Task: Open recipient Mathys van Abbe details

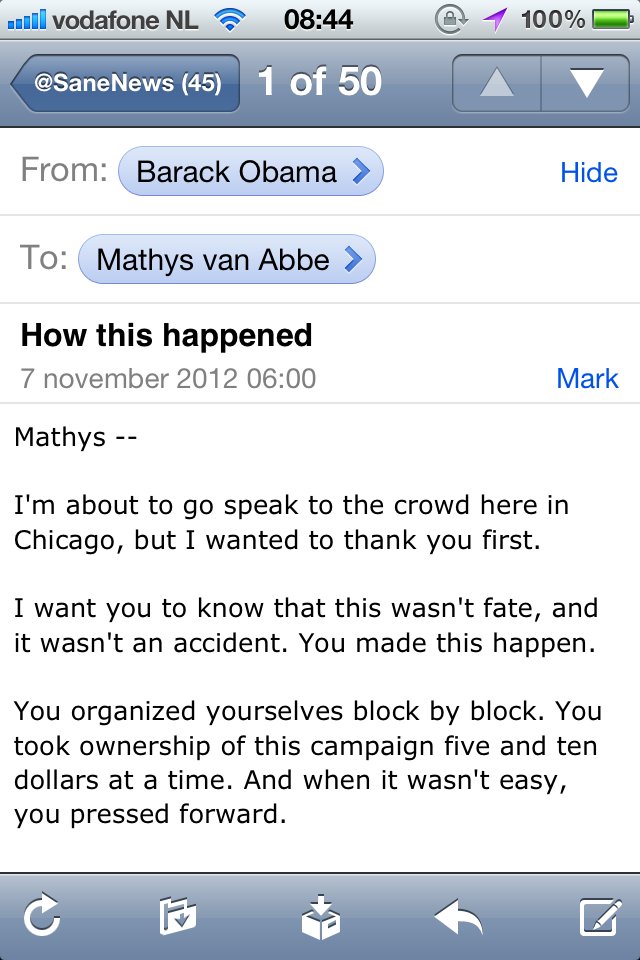Action: point(226,260)
